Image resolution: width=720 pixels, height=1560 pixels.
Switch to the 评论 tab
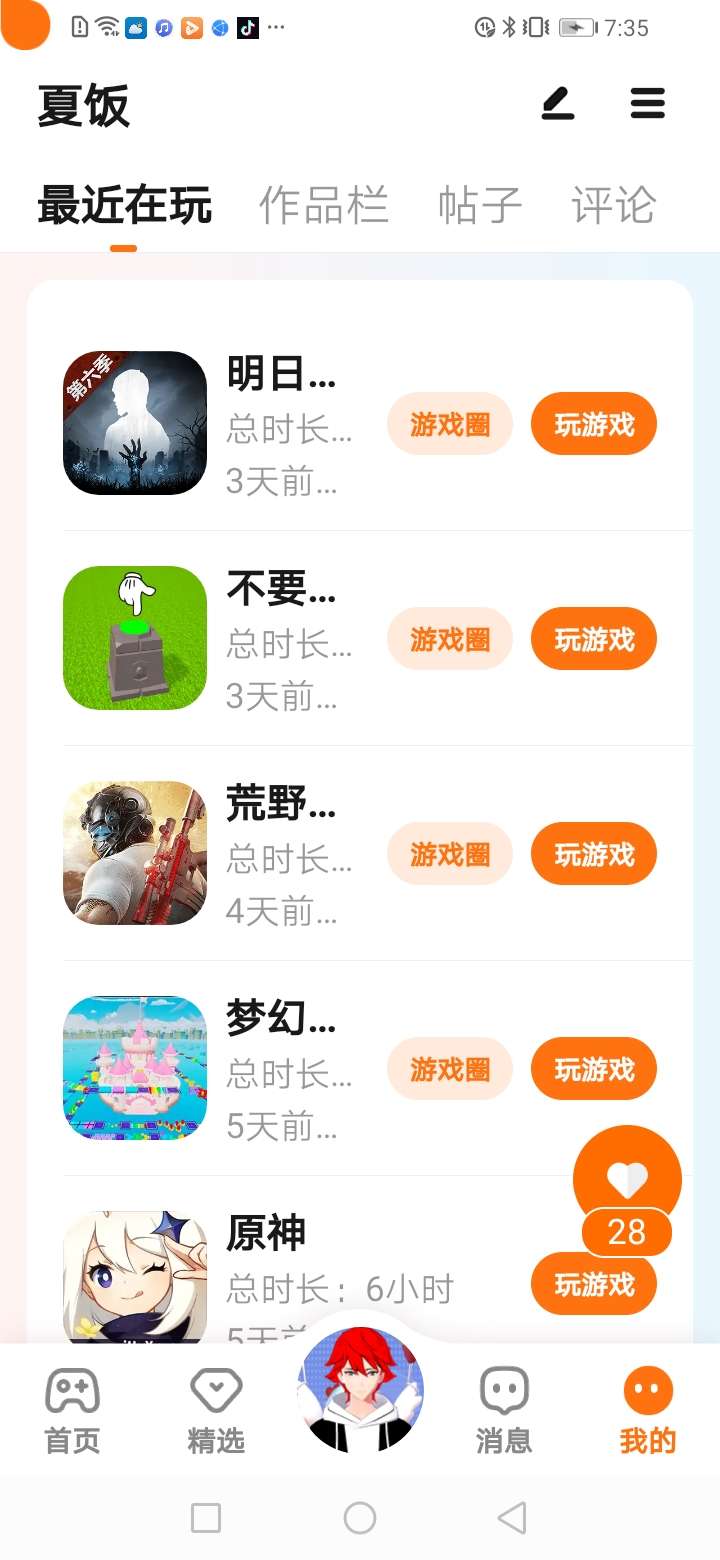point(613,205)
